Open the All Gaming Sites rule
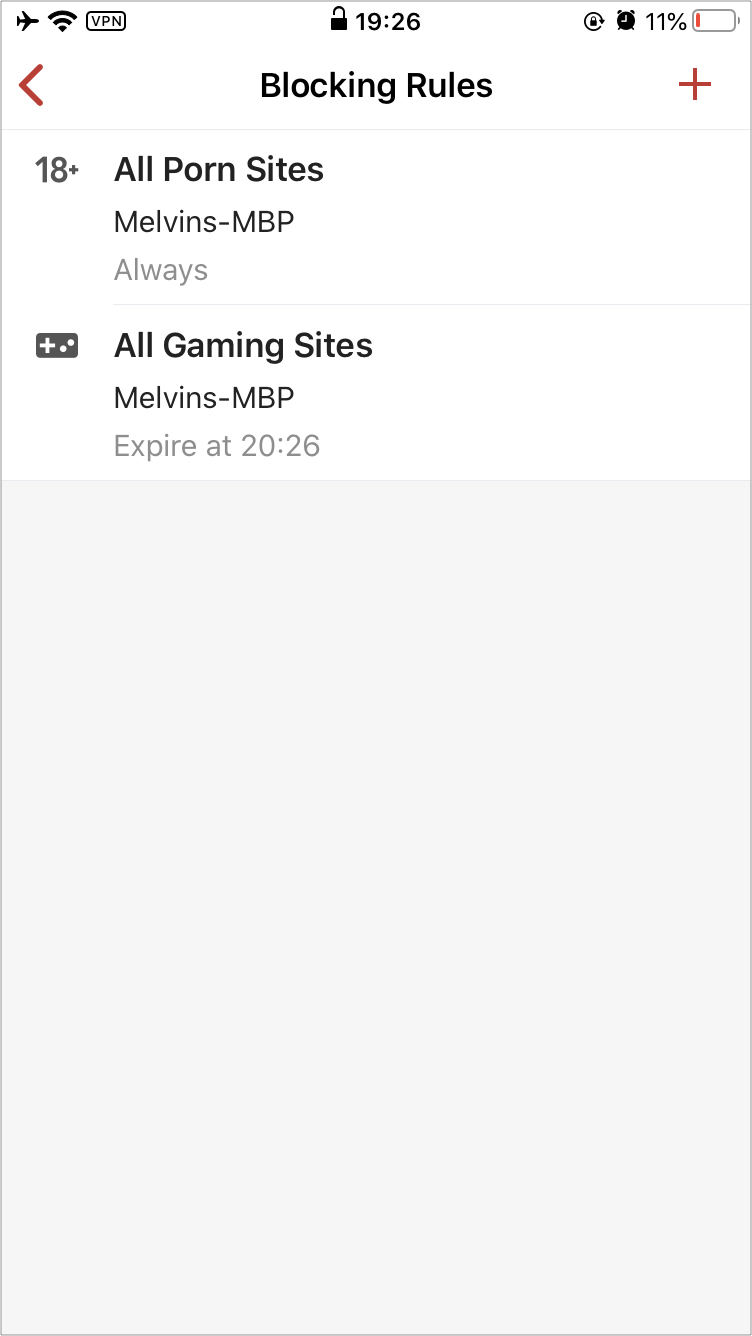 (376, 393)
